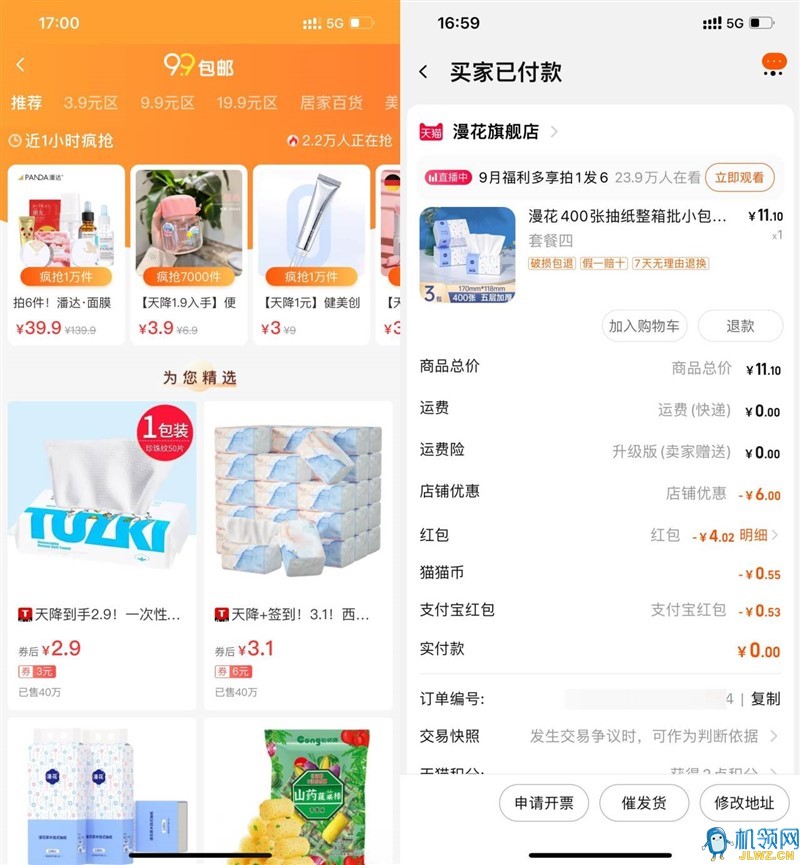
Task: Open the ¥3.9 pink cup flash deal
Action: coord(189,255)
